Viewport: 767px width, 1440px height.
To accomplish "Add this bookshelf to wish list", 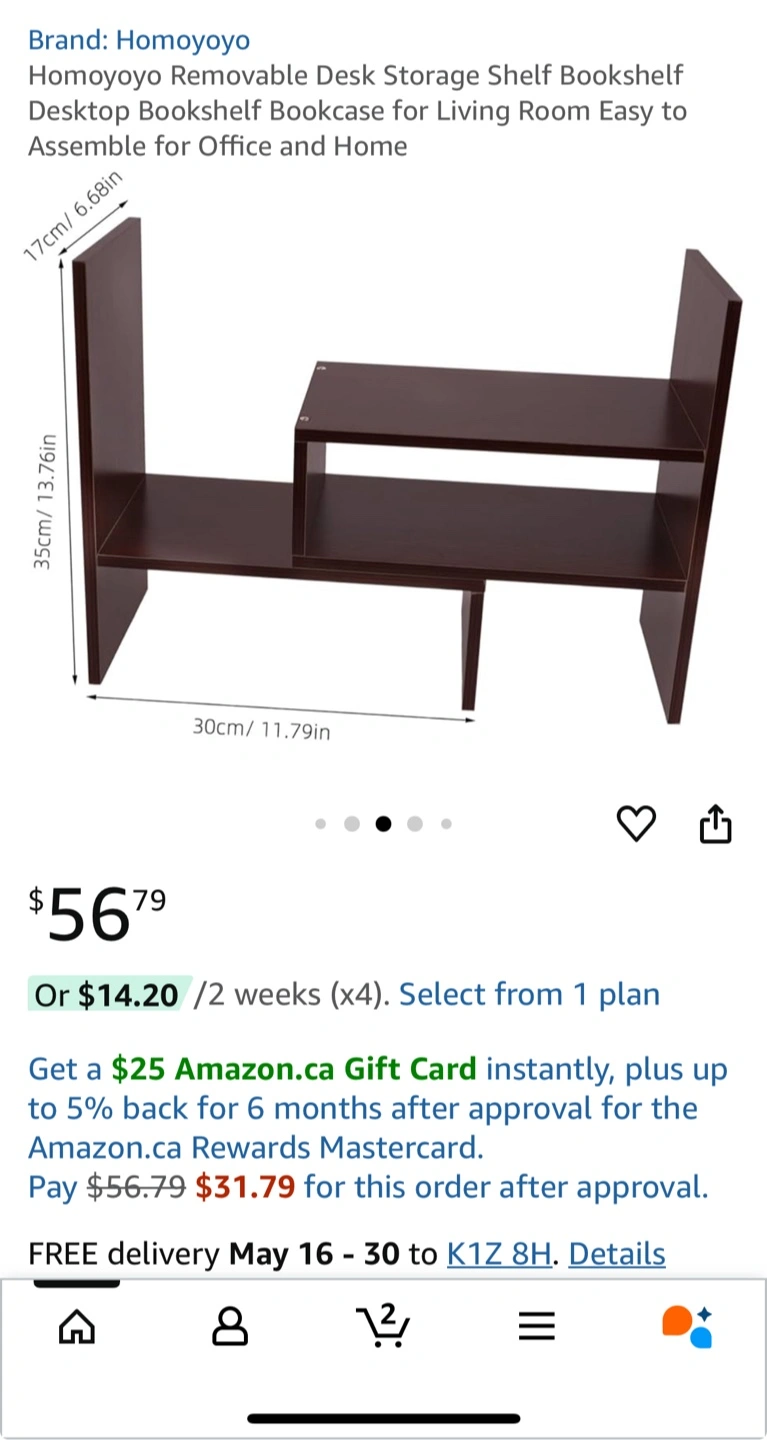I will tap(636, 824).
